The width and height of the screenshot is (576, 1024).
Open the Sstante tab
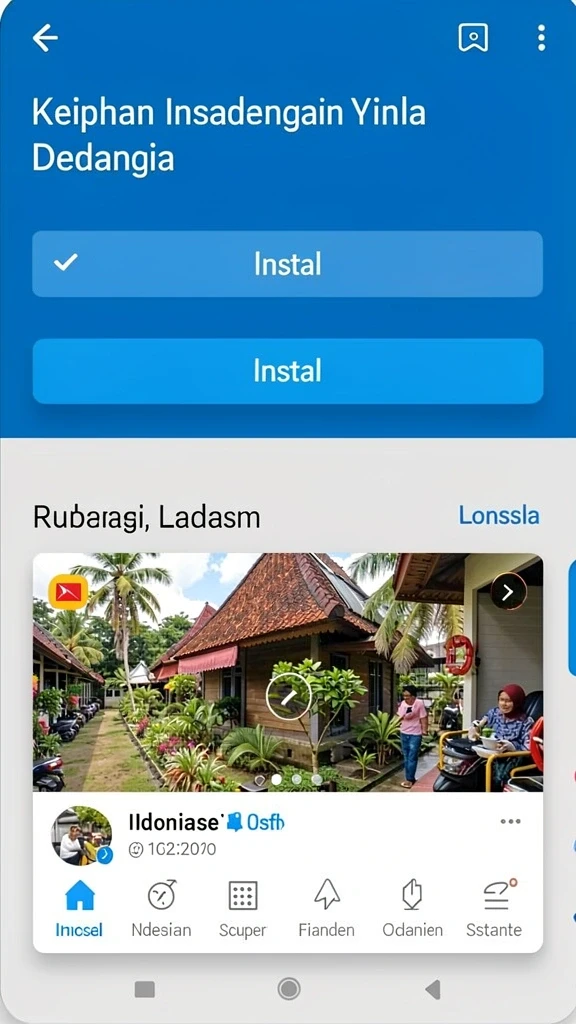click(494, 908)
